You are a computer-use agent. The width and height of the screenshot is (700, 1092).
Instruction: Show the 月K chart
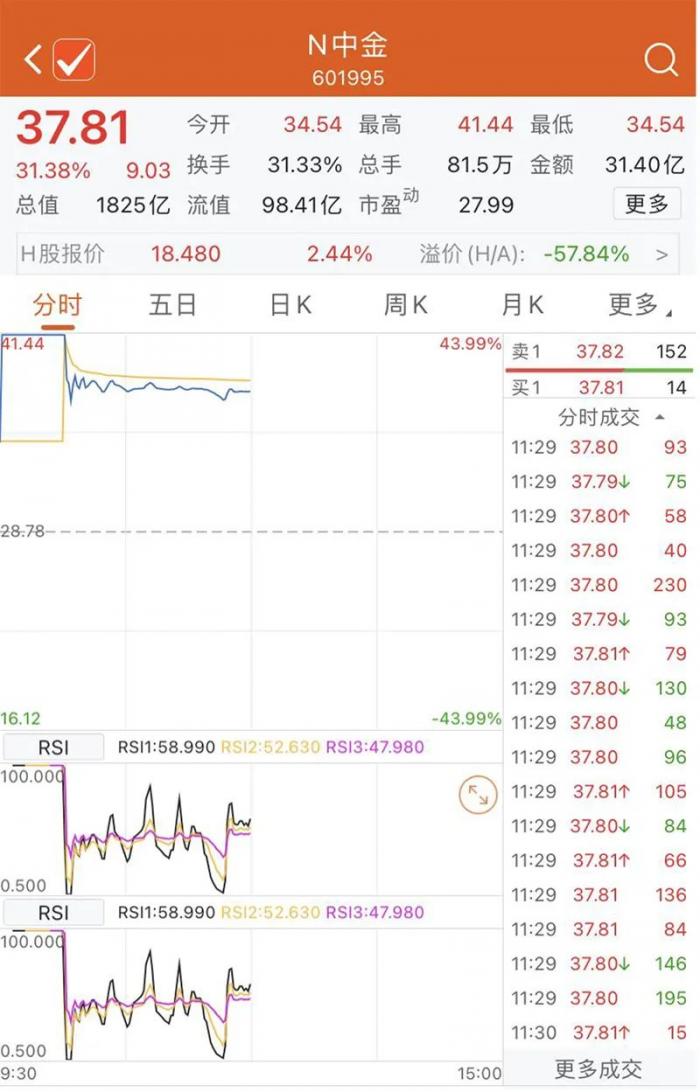click(x=522, y=305)
